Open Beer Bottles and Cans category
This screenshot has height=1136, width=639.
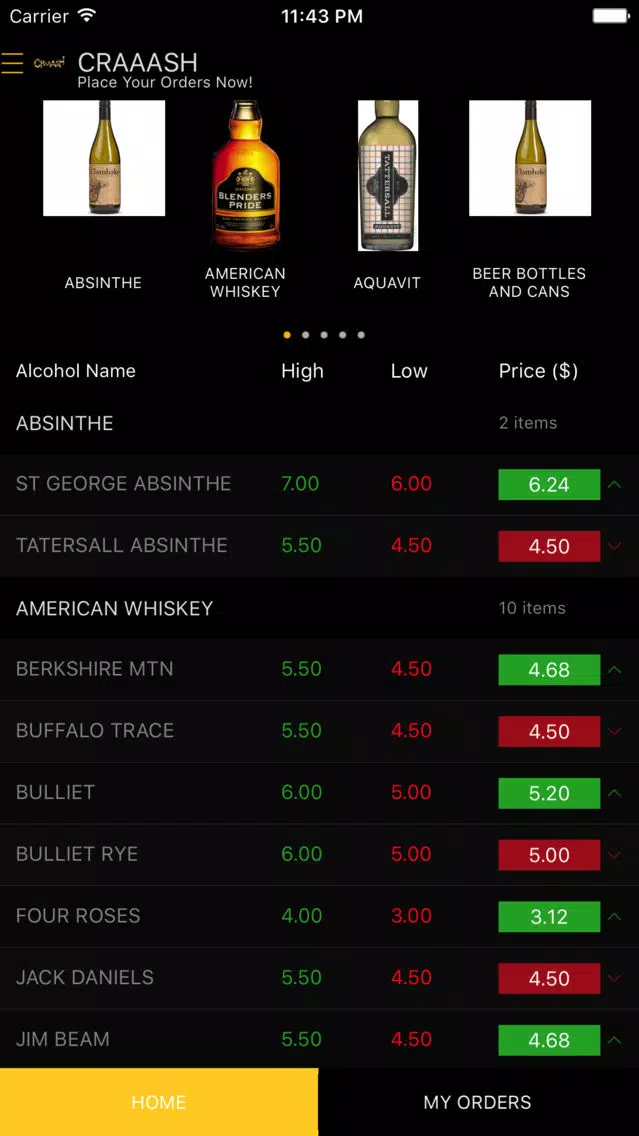tap(530, 200)
